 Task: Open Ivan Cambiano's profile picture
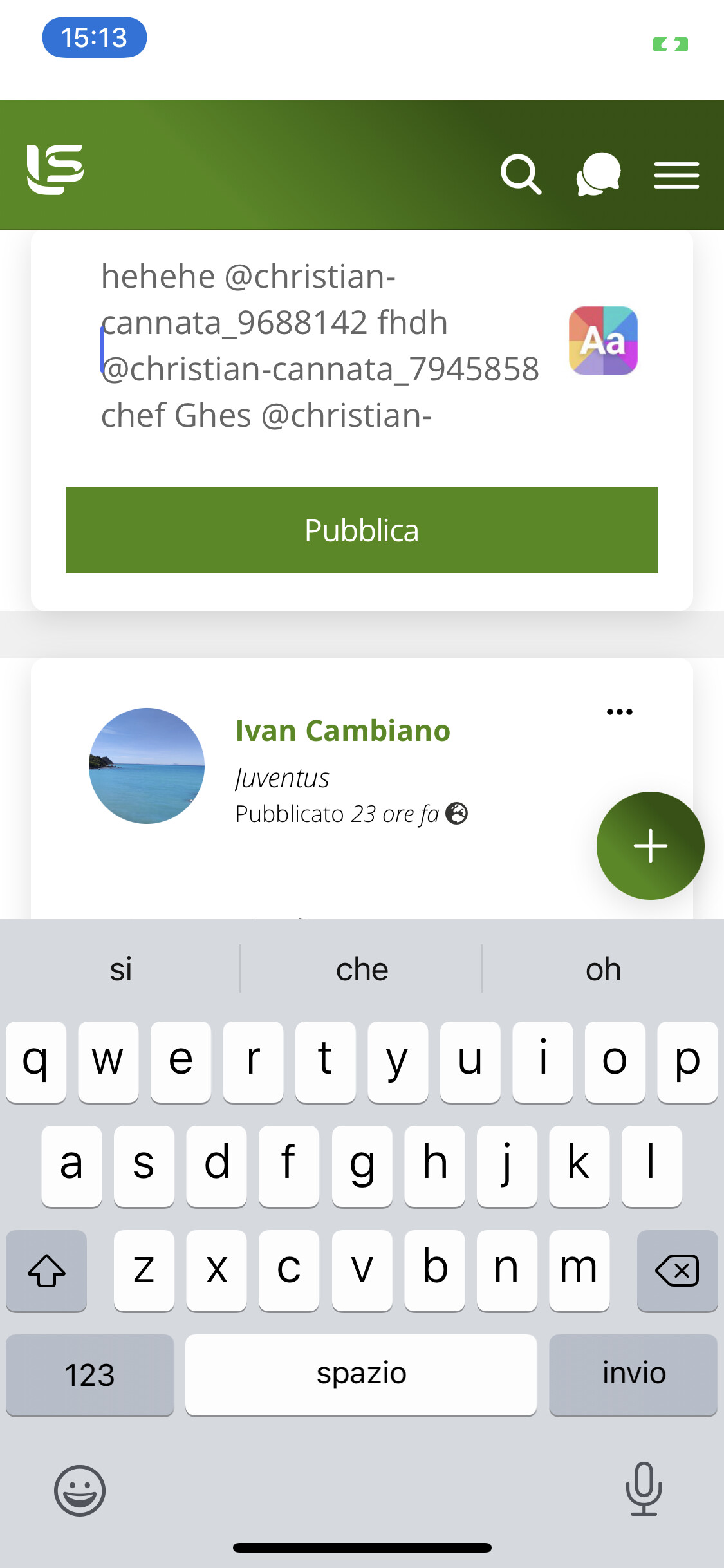click(147, 766)
